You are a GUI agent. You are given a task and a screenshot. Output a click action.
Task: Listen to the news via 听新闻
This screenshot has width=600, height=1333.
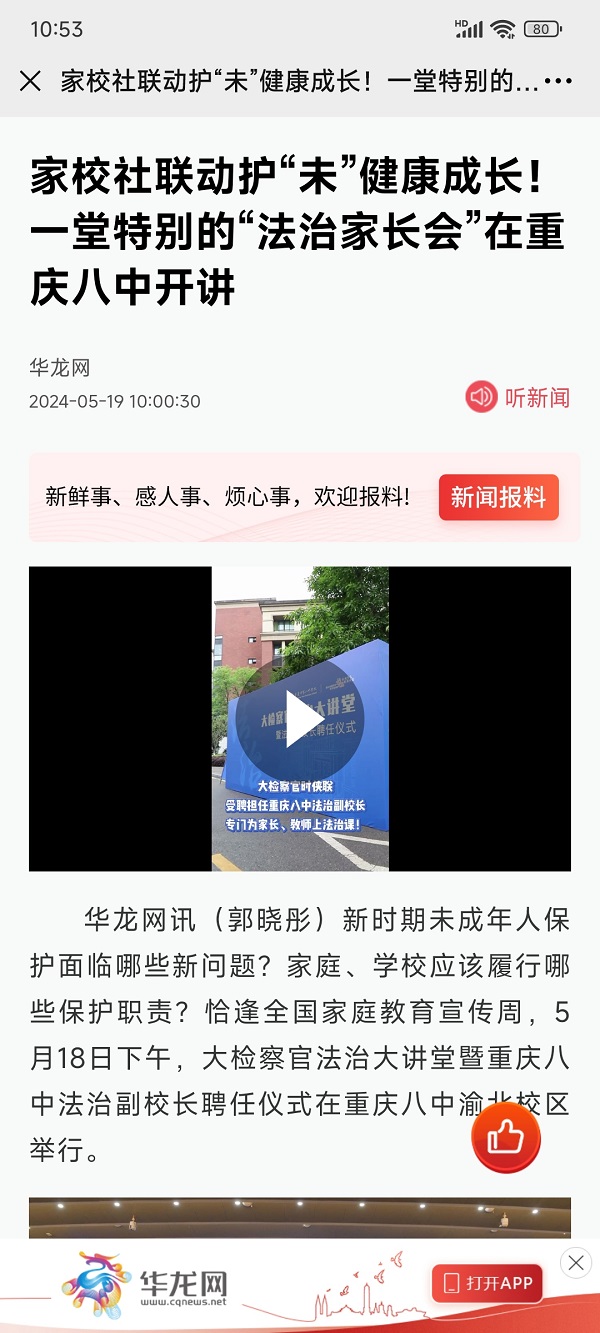(x=518, y=397)
